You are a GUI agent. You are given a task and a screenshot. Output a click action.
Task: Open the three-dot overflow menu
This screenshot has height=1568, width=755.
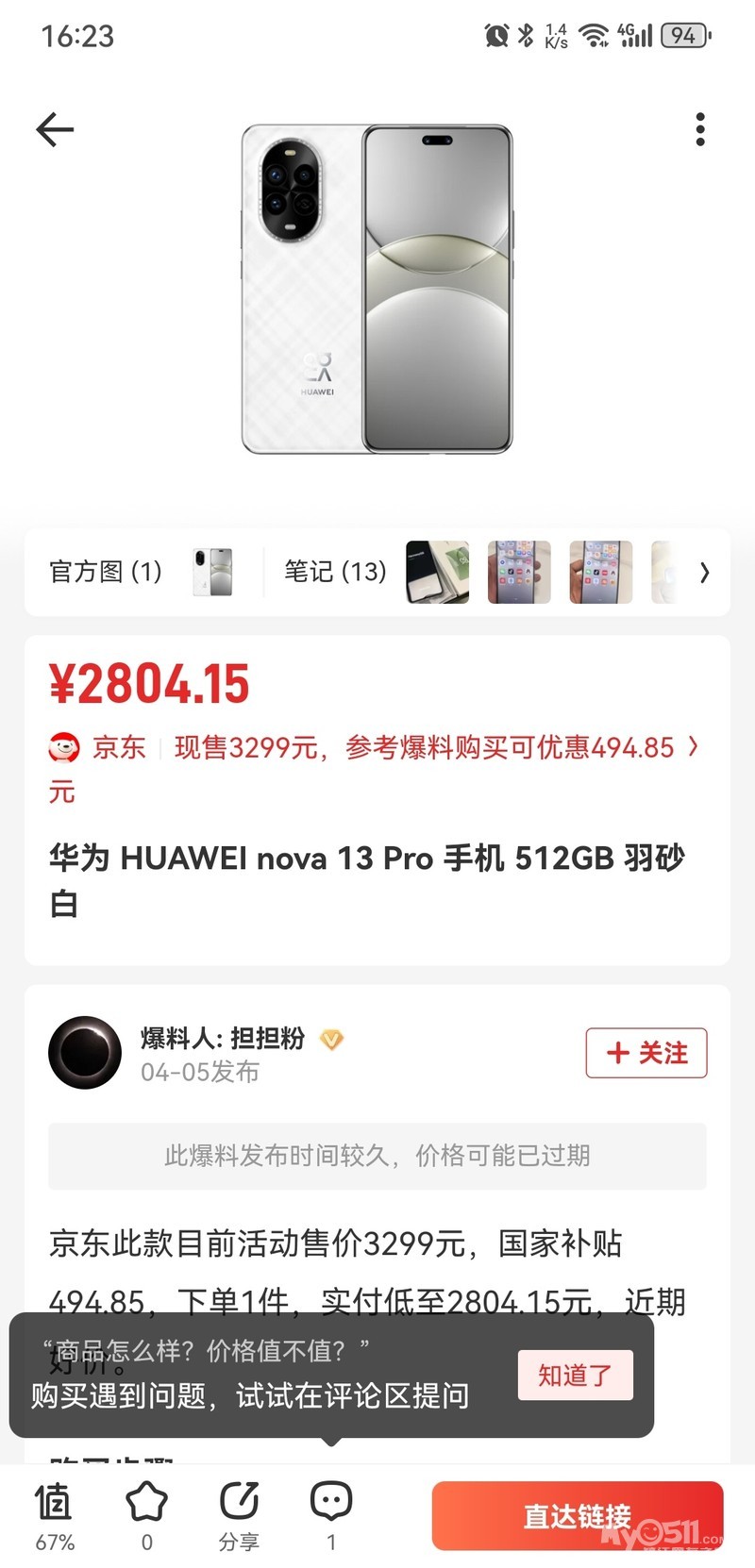[x=699, y=129]
